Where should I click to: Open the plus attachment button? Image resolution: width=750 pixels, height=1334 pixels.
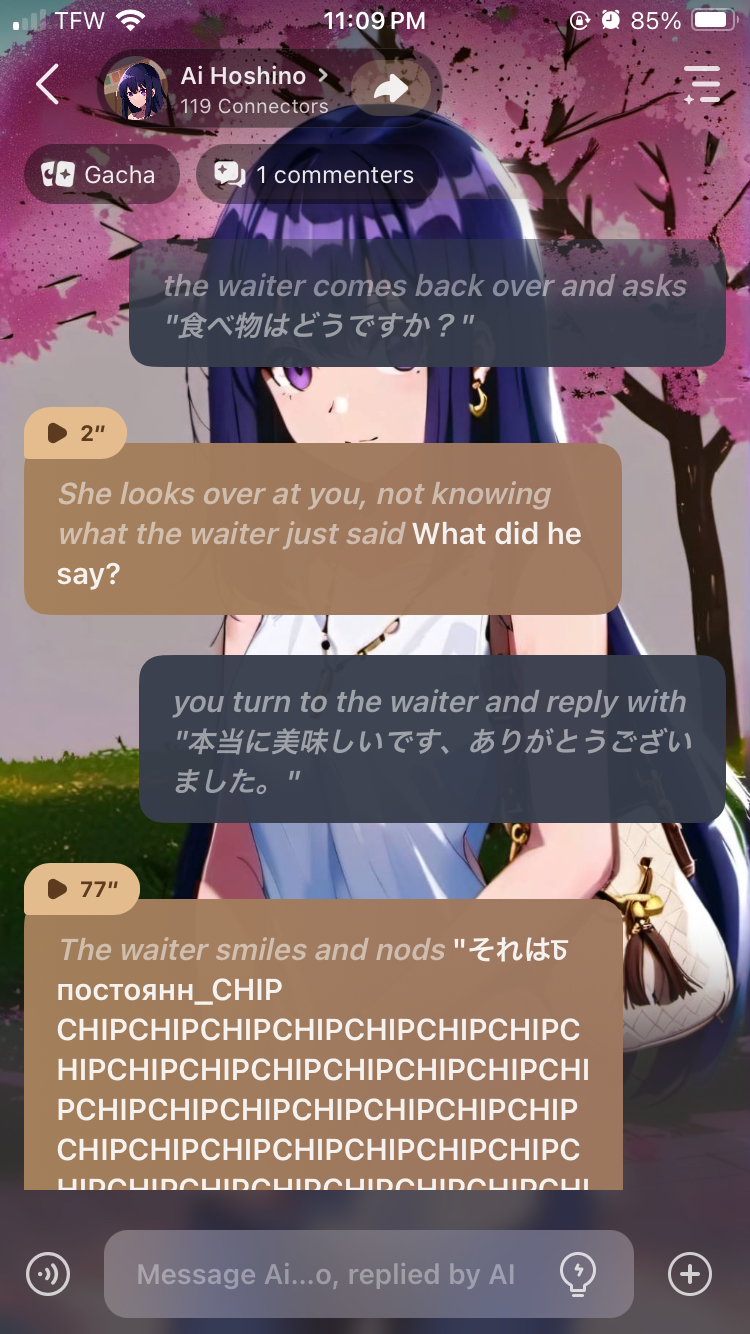pyautogui.click(x=689, y=1274)
